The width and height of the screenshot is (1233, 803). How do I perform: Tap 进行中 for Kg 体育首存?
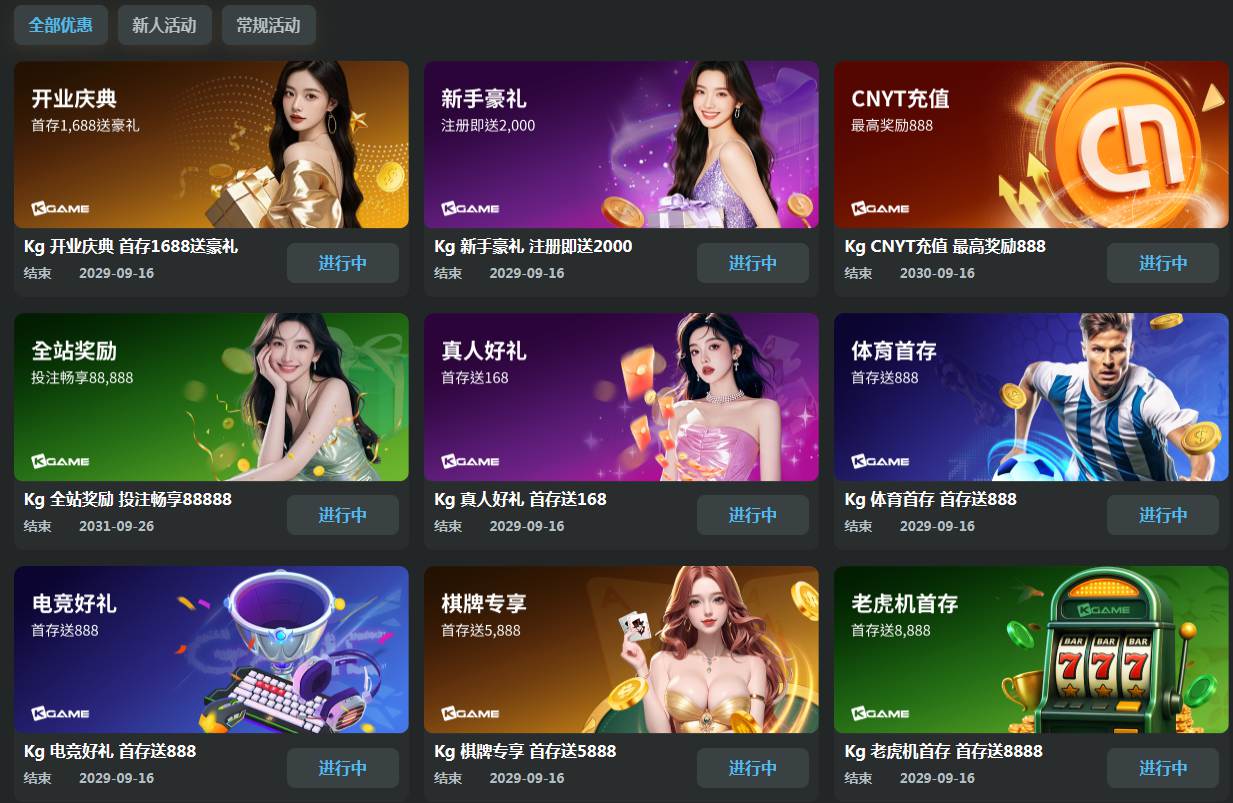pyautogui.click(x=1162, y=515)
